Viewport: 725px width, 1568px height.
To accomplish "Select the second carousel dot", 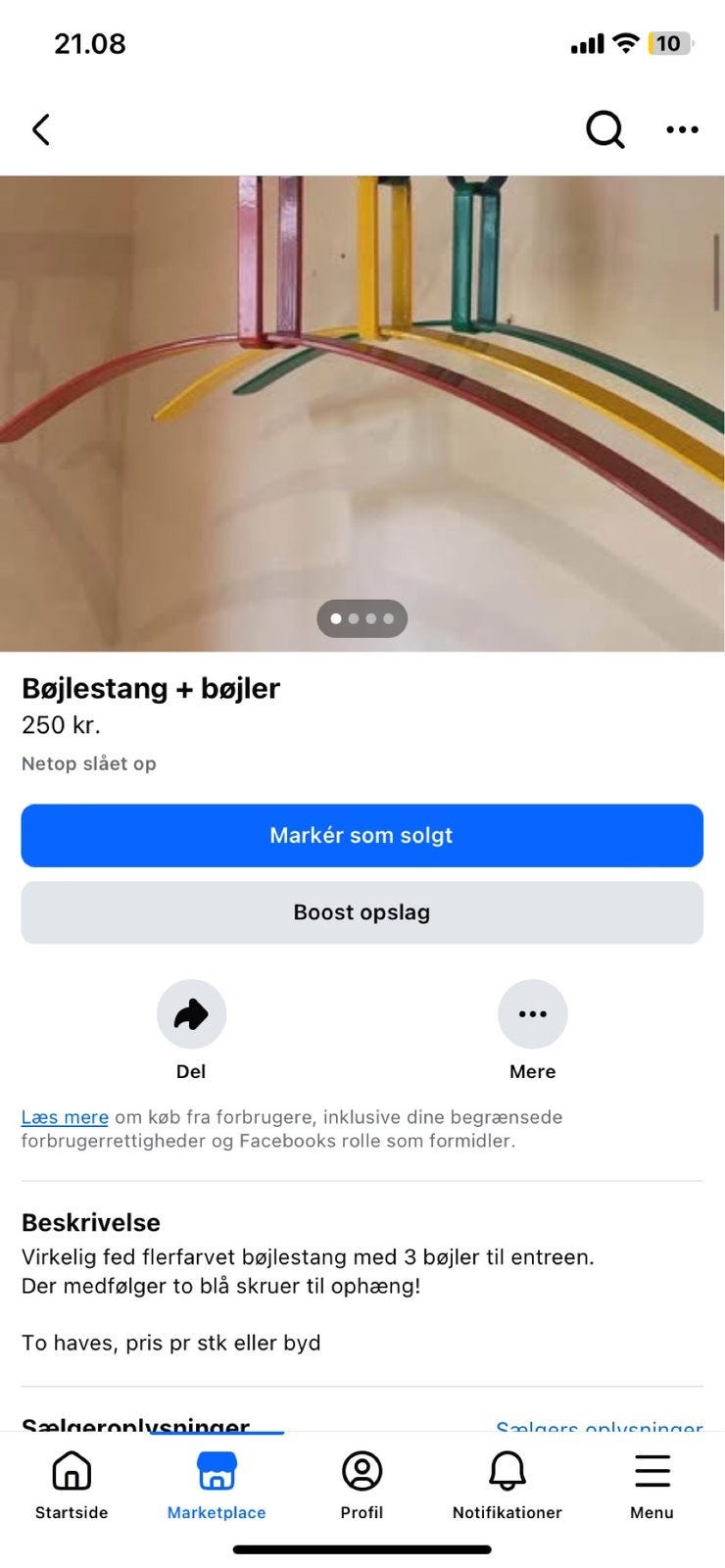I will 353,618.
